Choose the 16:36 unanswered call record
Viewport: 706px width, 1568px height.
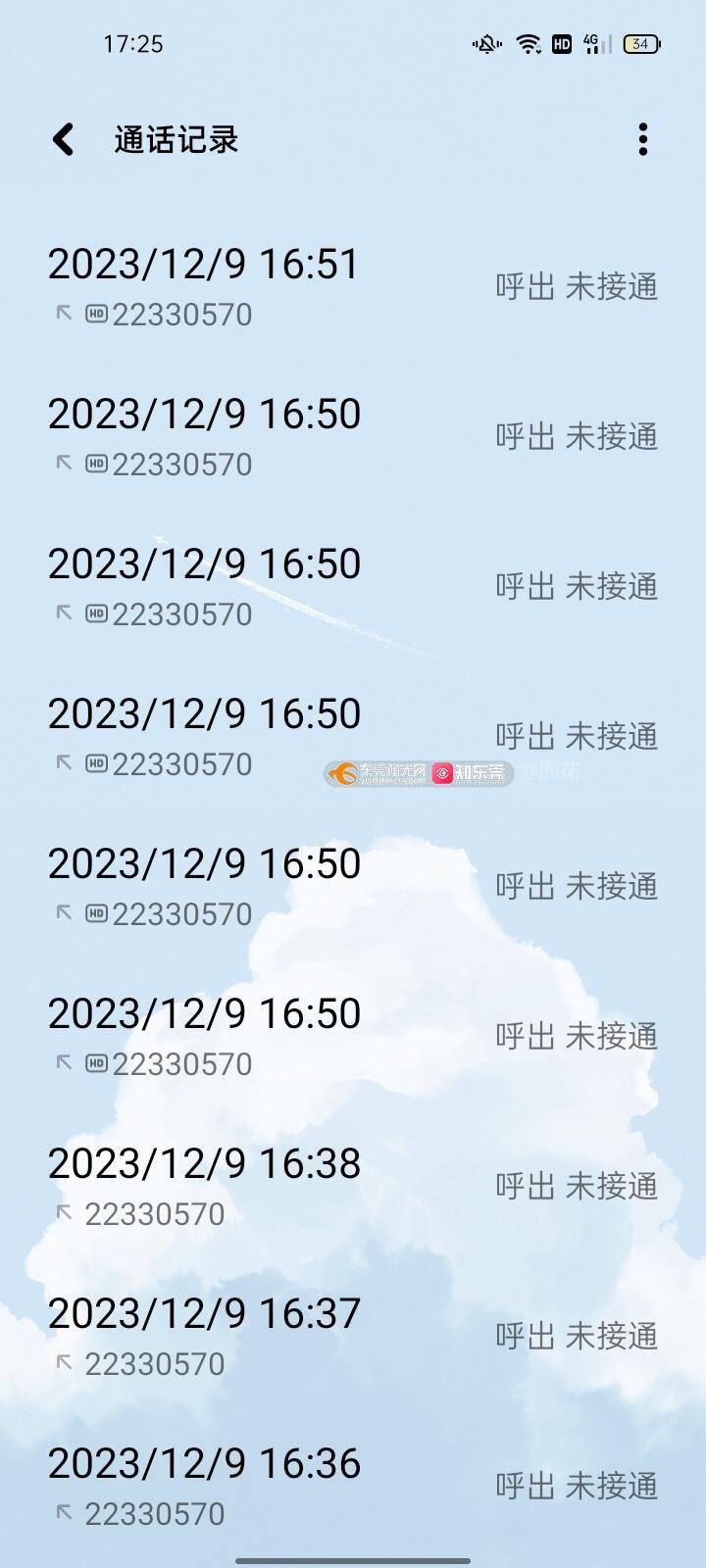(351, 1486)
